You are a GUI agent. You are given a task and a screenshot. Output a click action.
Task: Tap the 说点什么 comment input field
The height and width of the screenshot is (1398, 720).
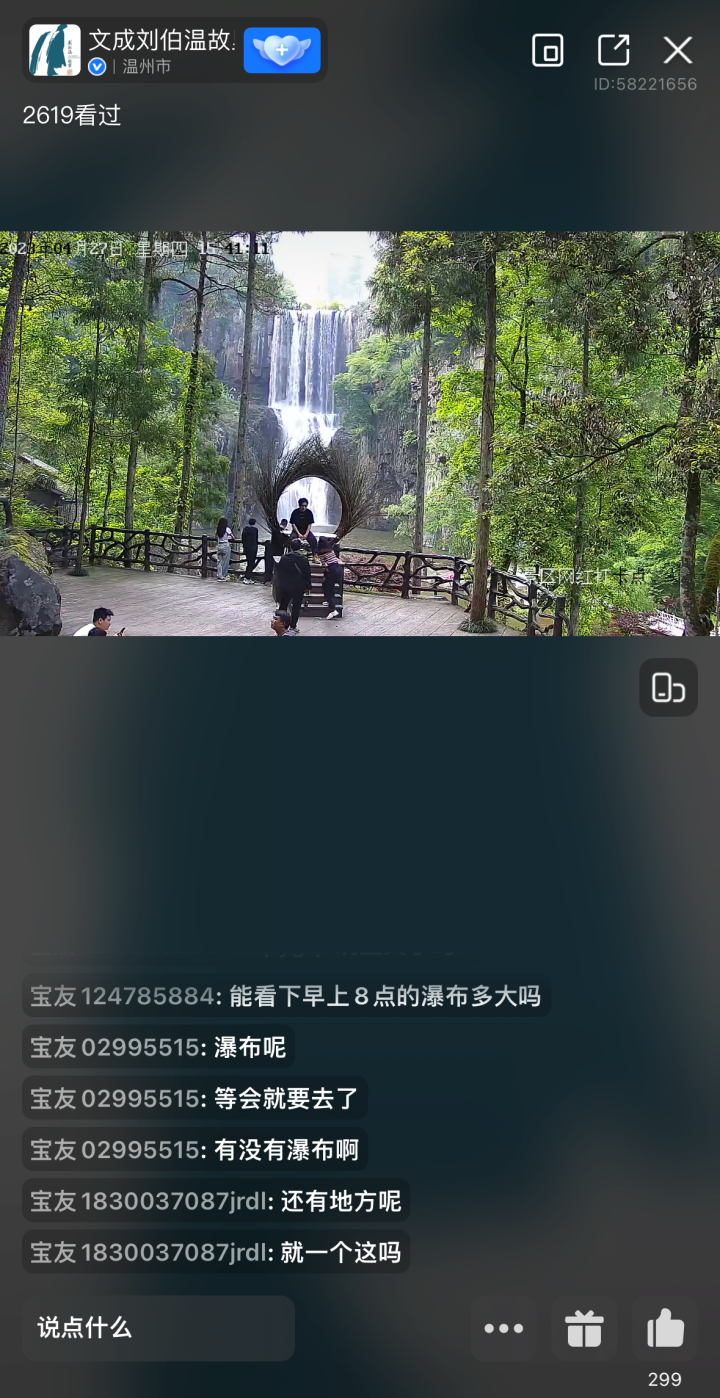coord(158,1328)
